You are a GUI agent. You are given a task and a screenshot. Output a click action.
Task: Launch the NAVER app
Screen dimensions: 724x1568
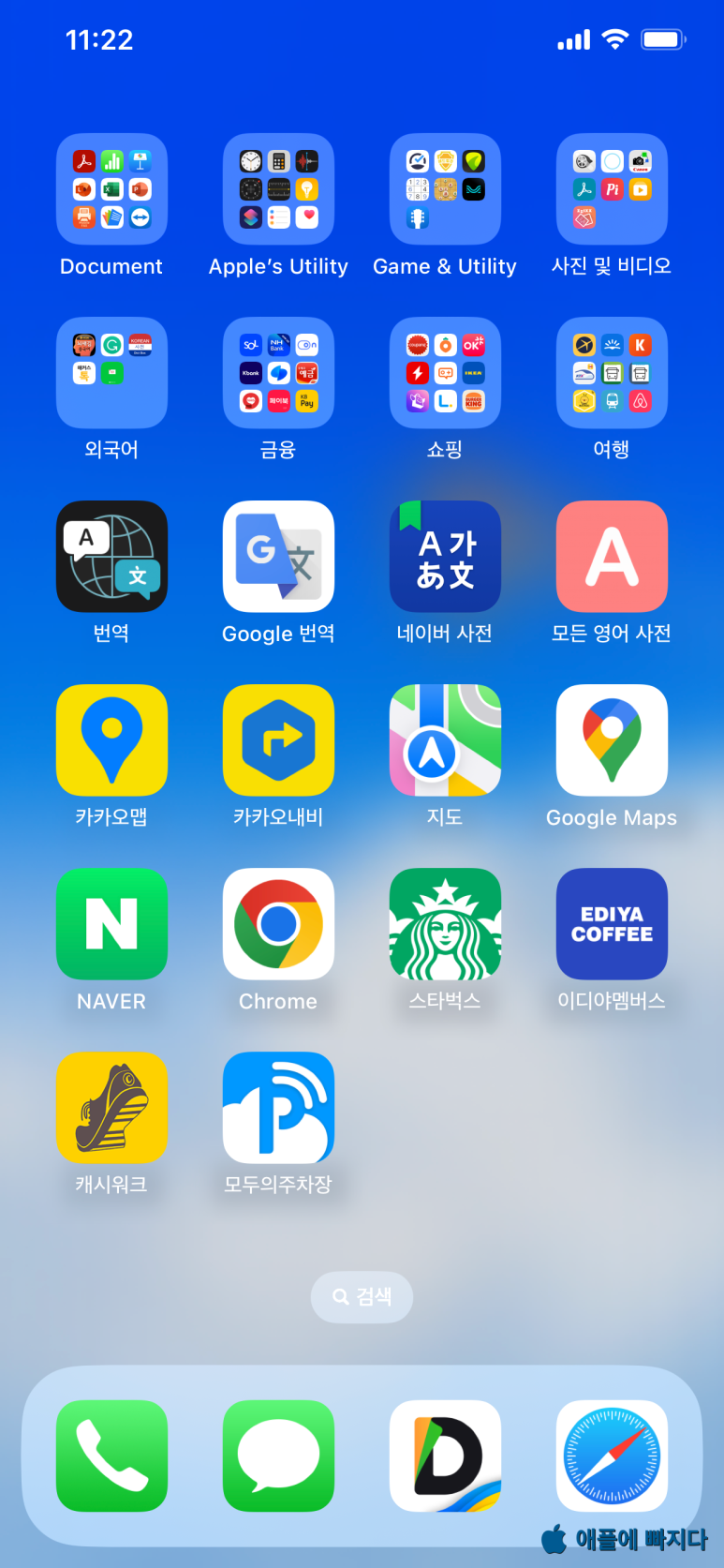[x=111, y=924]
